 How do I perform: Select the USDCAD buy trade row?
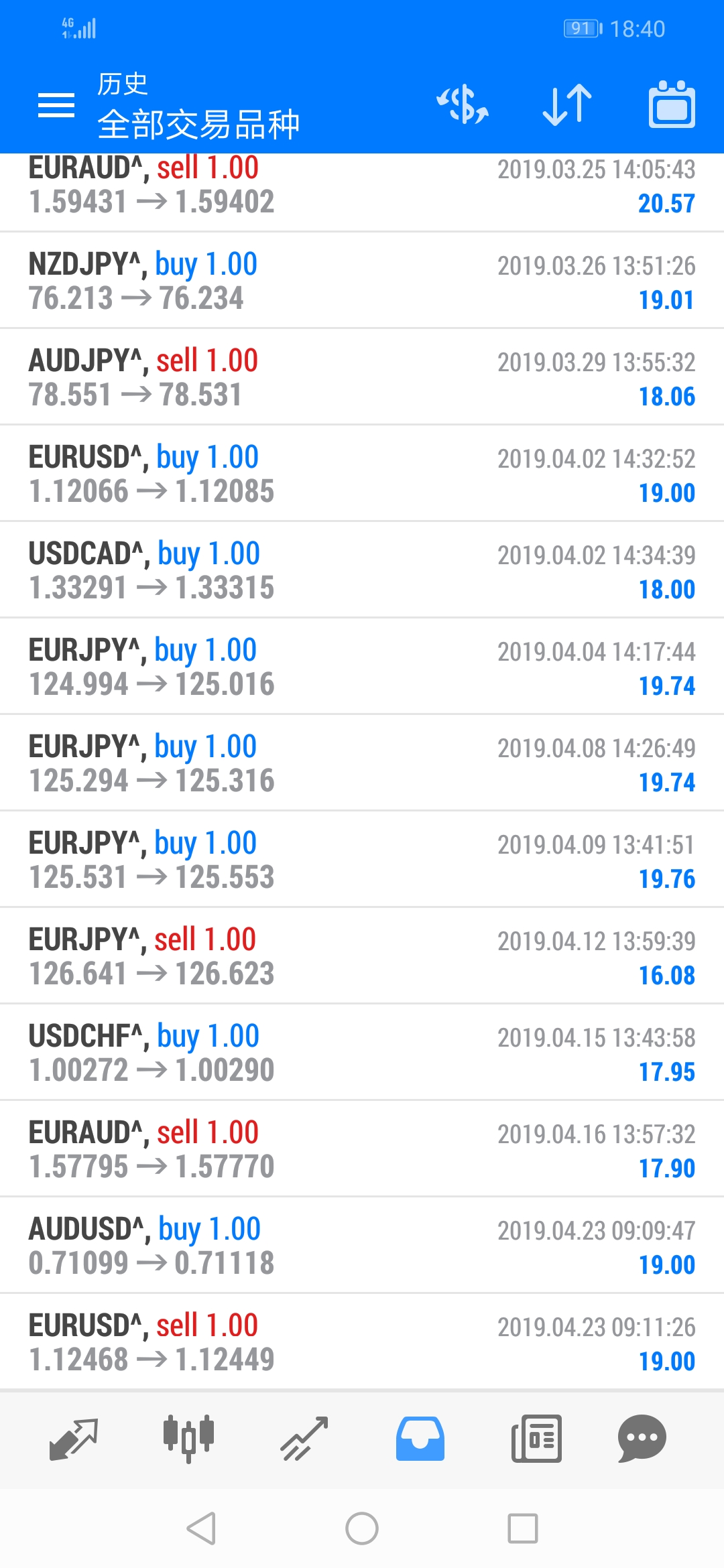(362, 570)
